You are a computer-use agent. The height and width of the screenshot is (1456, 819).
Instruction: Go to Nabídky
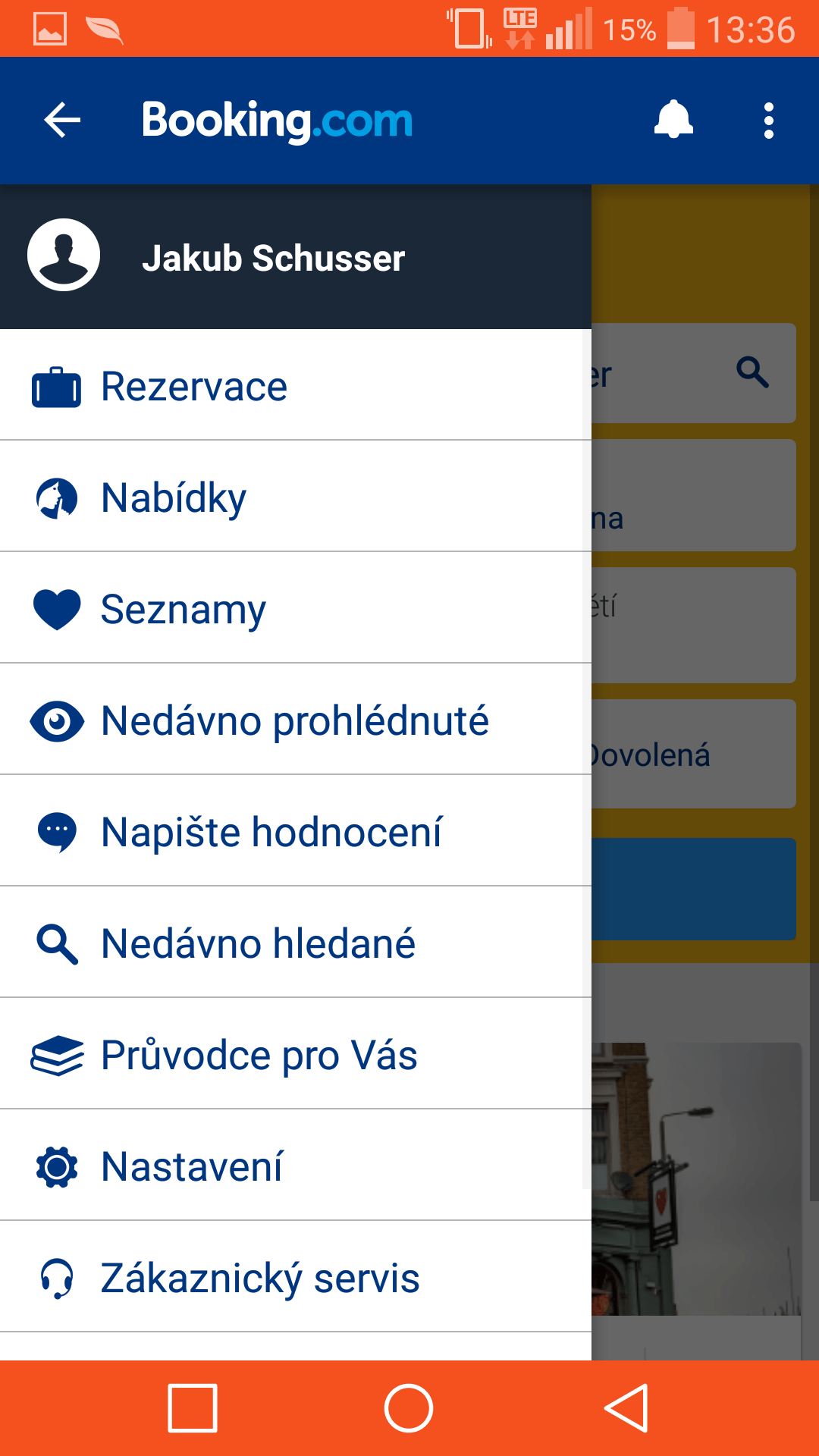click(x=296, y=497)
